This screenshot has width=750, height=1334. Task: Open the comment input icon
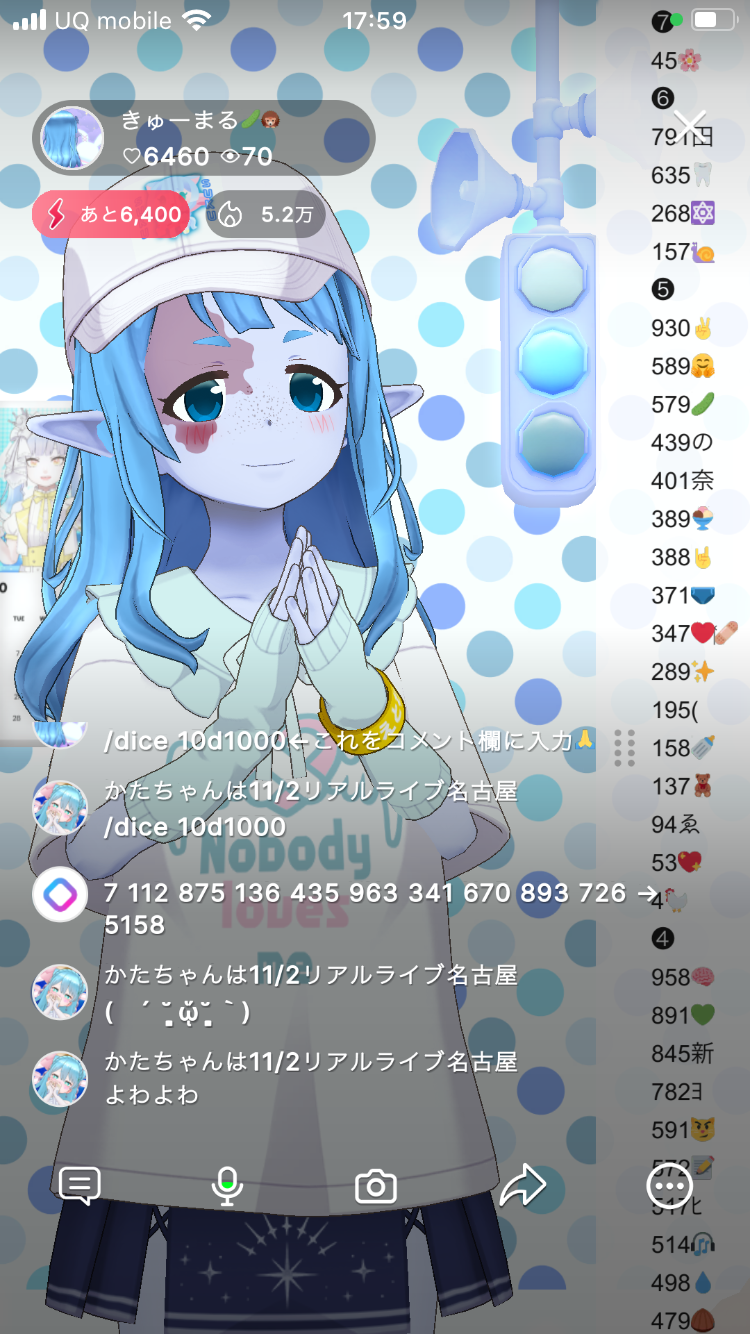[80, 1186]
